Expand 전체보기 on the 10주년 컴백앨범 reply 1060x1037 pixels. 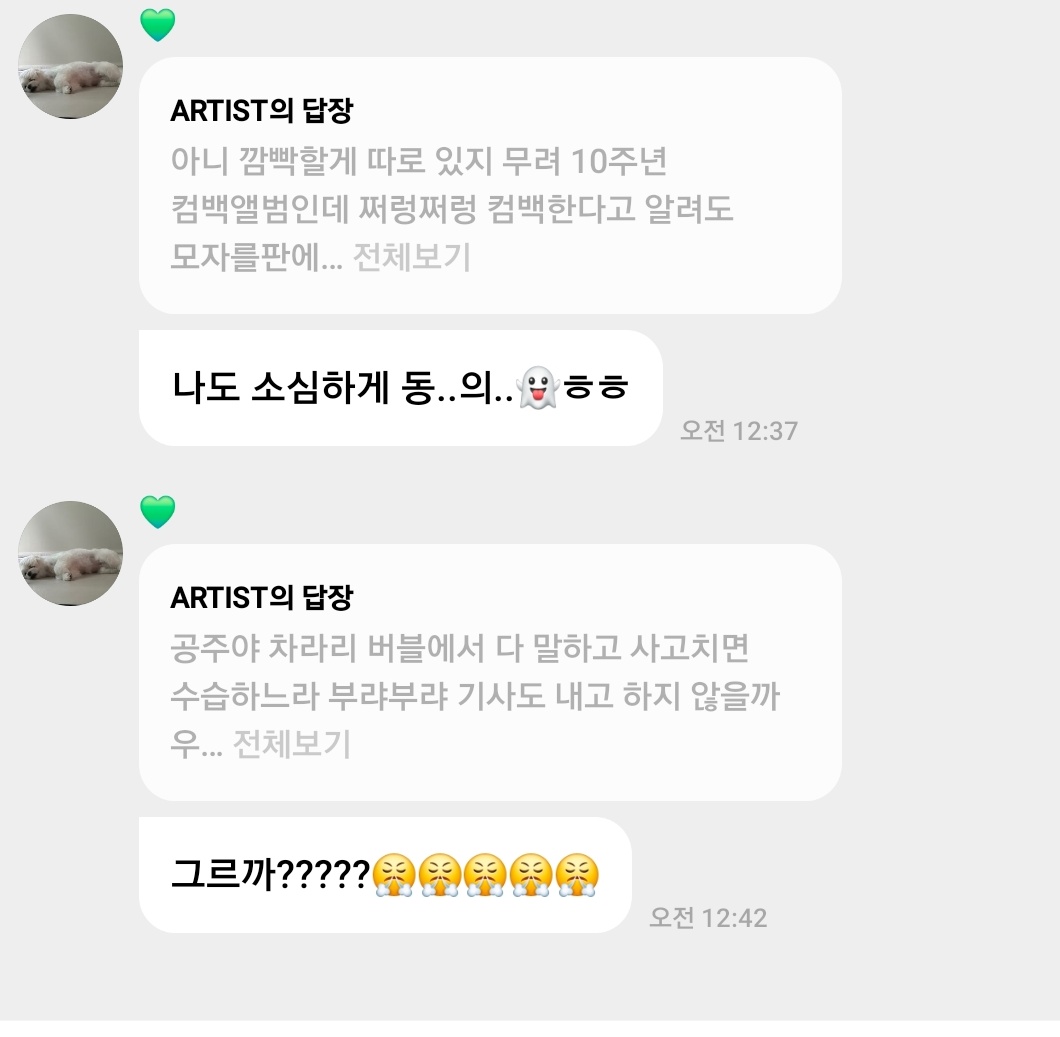click(x=411, y=258)
